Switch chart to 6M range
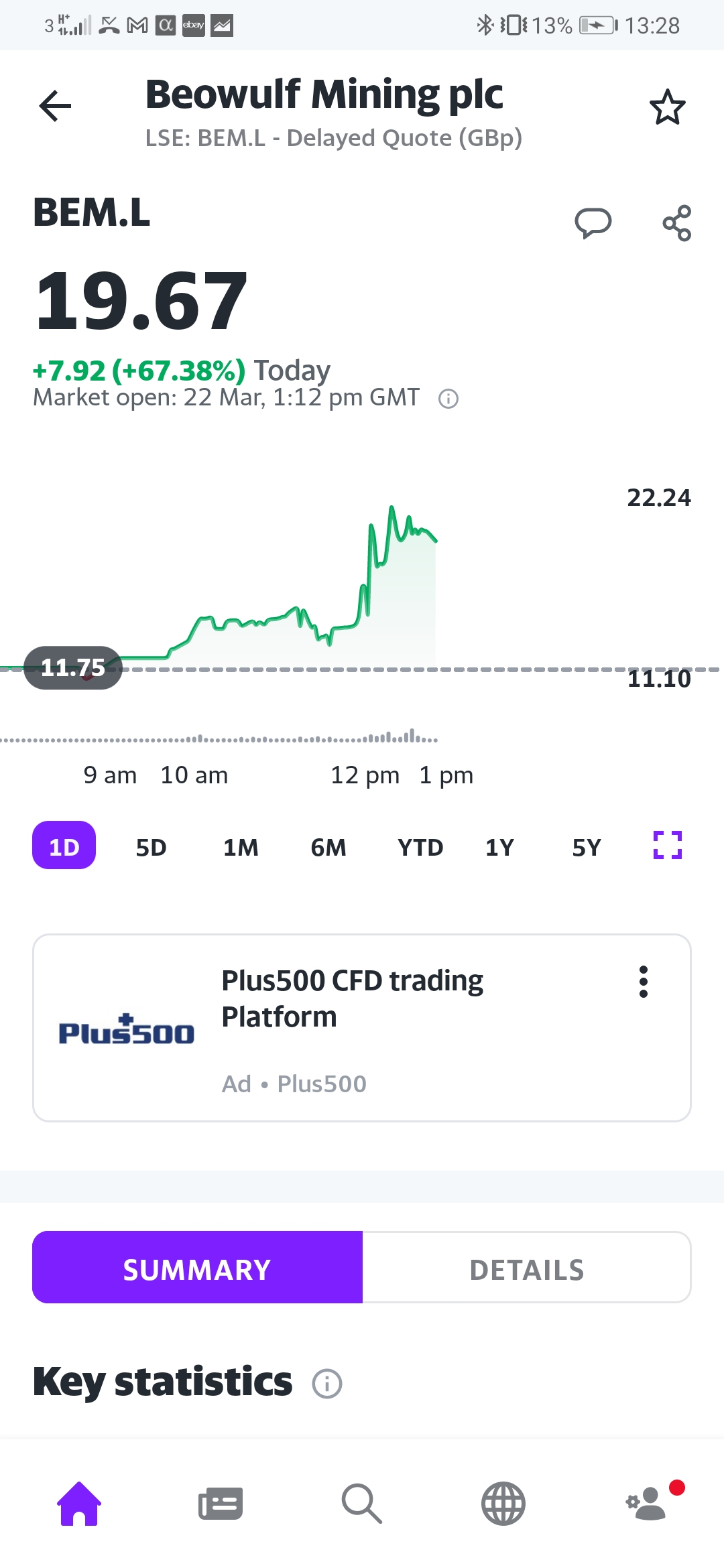Image resolution: width=724 pixels, height=1568 pixels. tap(328, 848)
